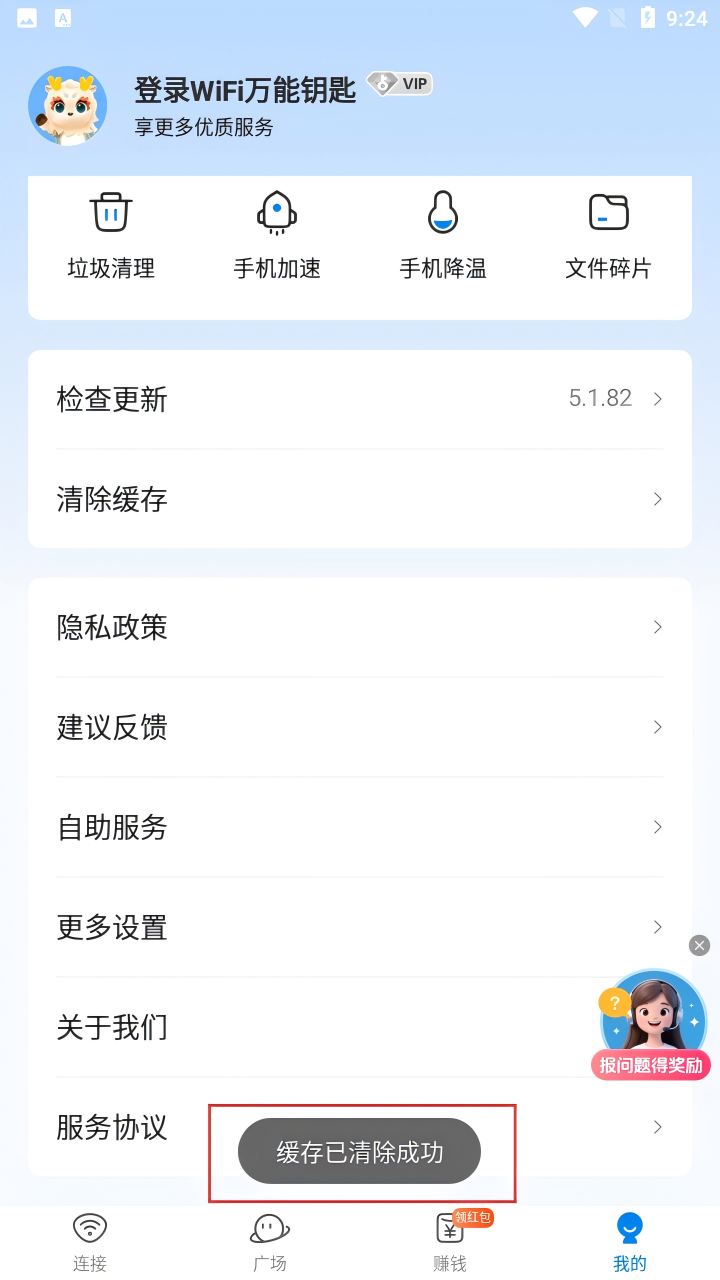Tap the profile avatar to log in
The width and height of the screenshot is (720, 1280).
68,106
